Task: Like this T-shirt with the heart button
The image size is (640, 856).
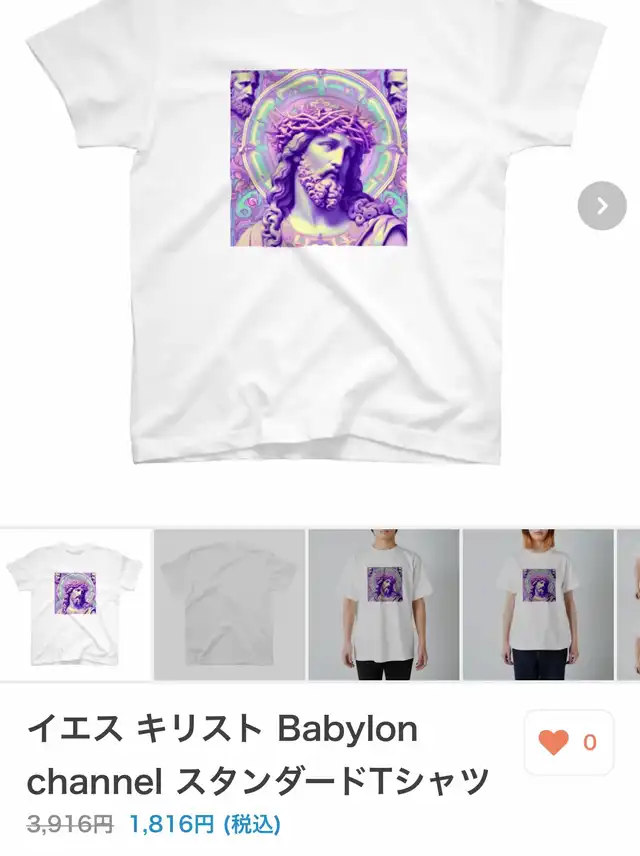Action: point(568,742)
